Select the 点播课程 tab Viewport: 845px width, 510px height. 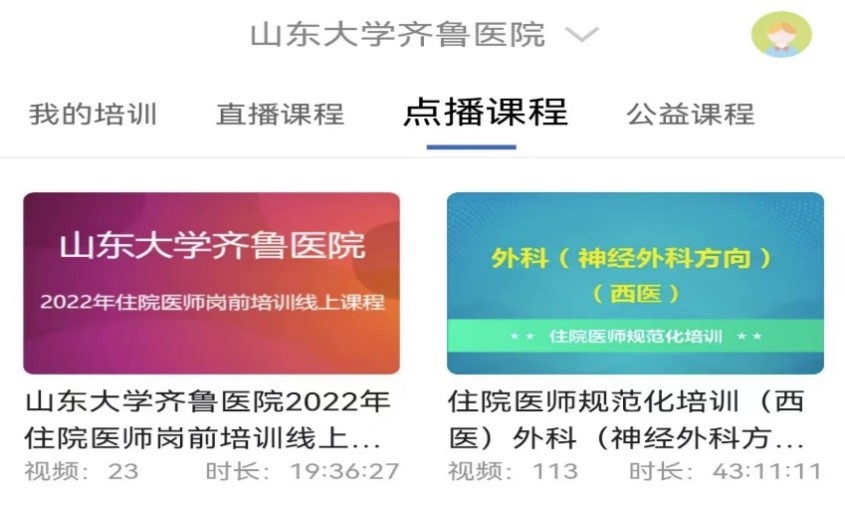click(x=485, y=112)
